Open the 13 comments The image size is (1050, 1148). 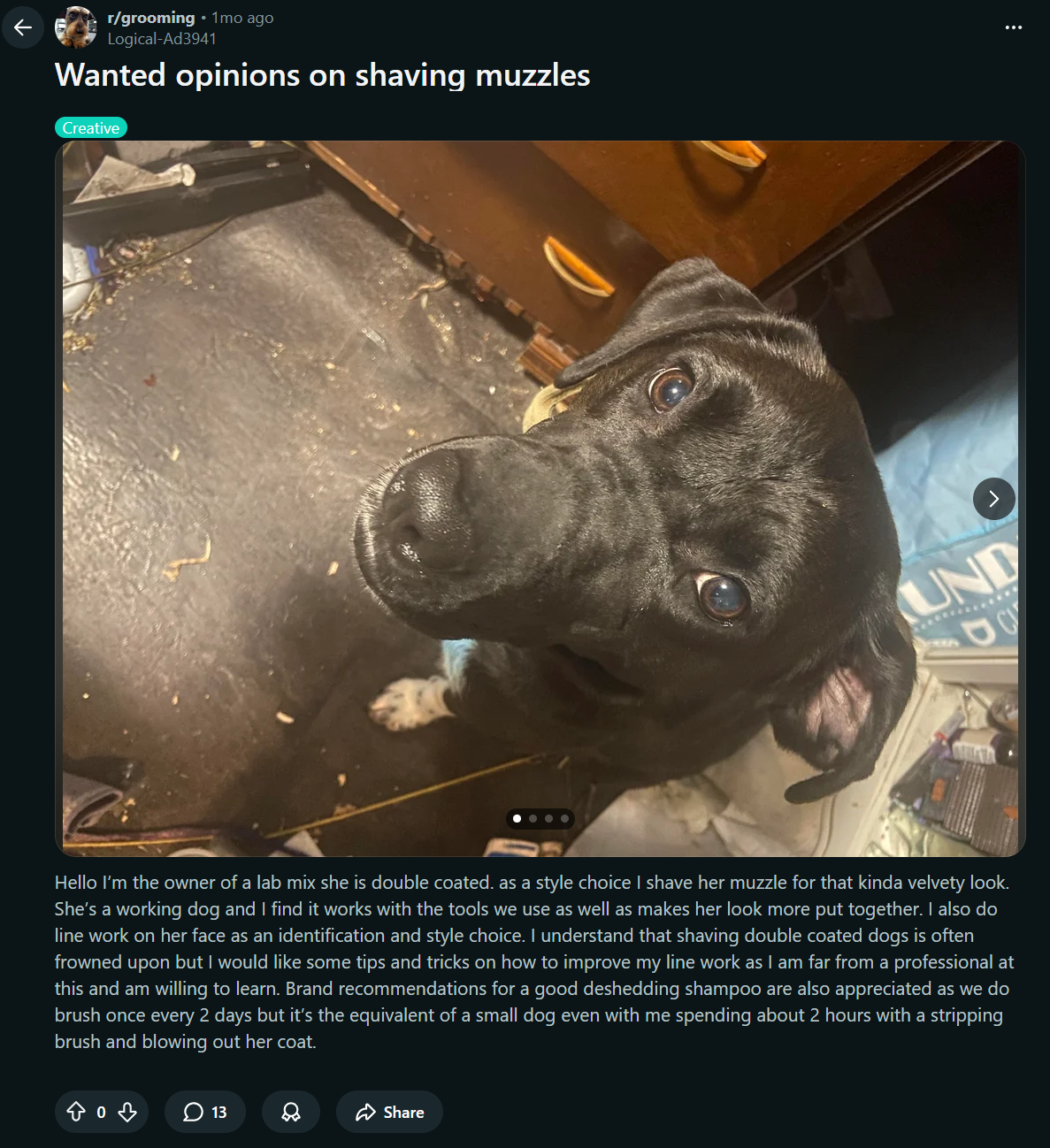205,1112
